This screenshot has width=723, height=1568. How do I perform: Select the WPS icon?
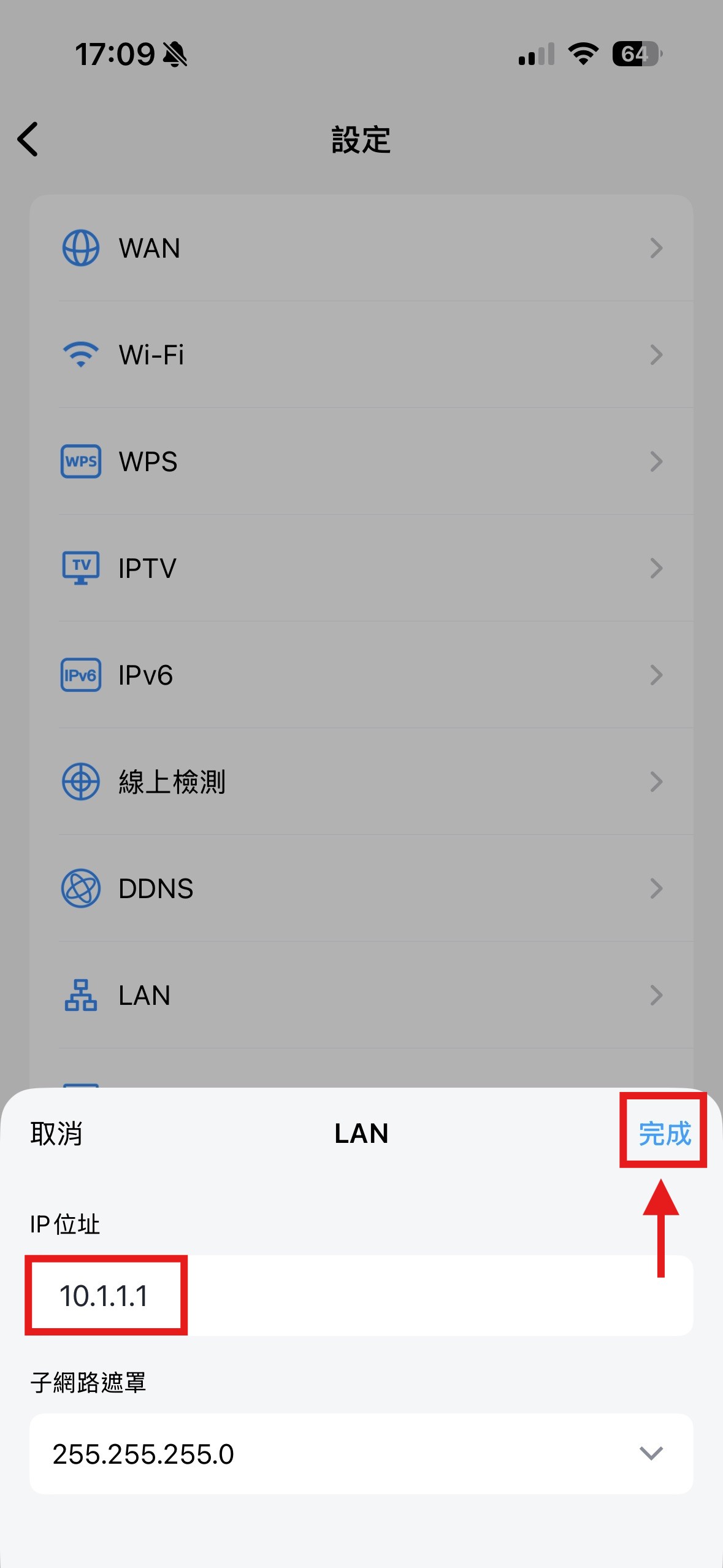click(x=80, y=461)
